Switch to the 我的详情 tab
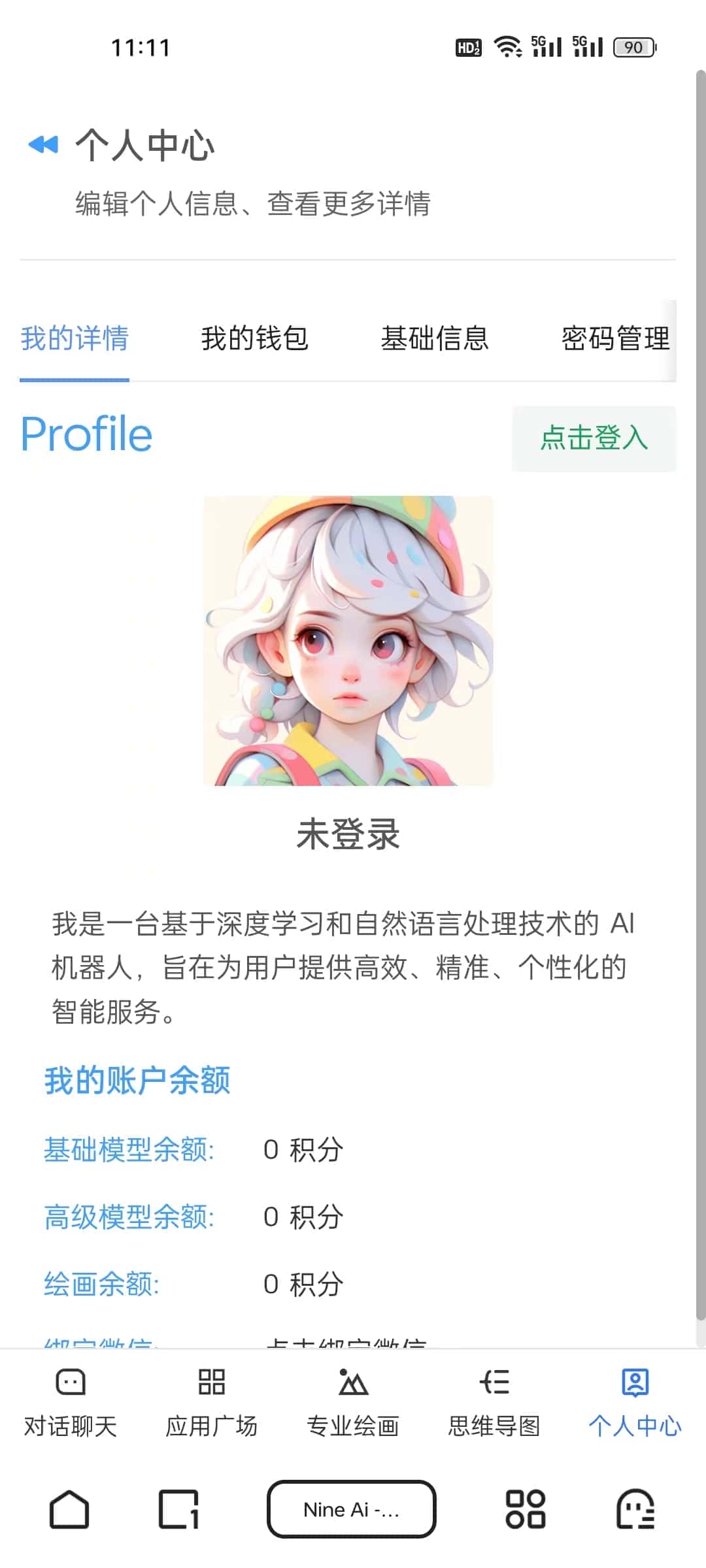Viewport: 706px width, 1568px height. [75, 338]
